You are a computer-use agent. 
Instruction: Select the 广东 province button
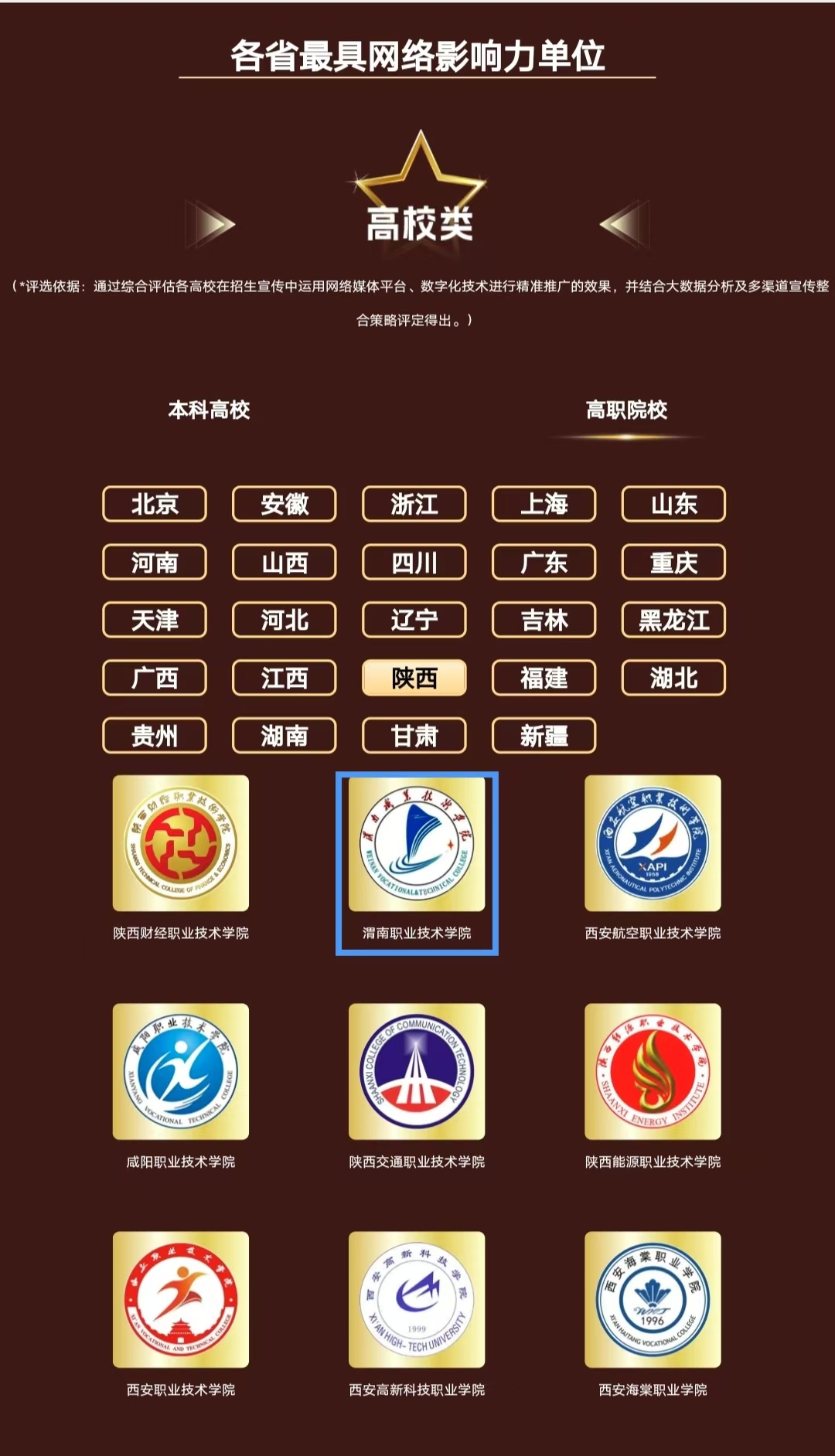tap(544, 562)
